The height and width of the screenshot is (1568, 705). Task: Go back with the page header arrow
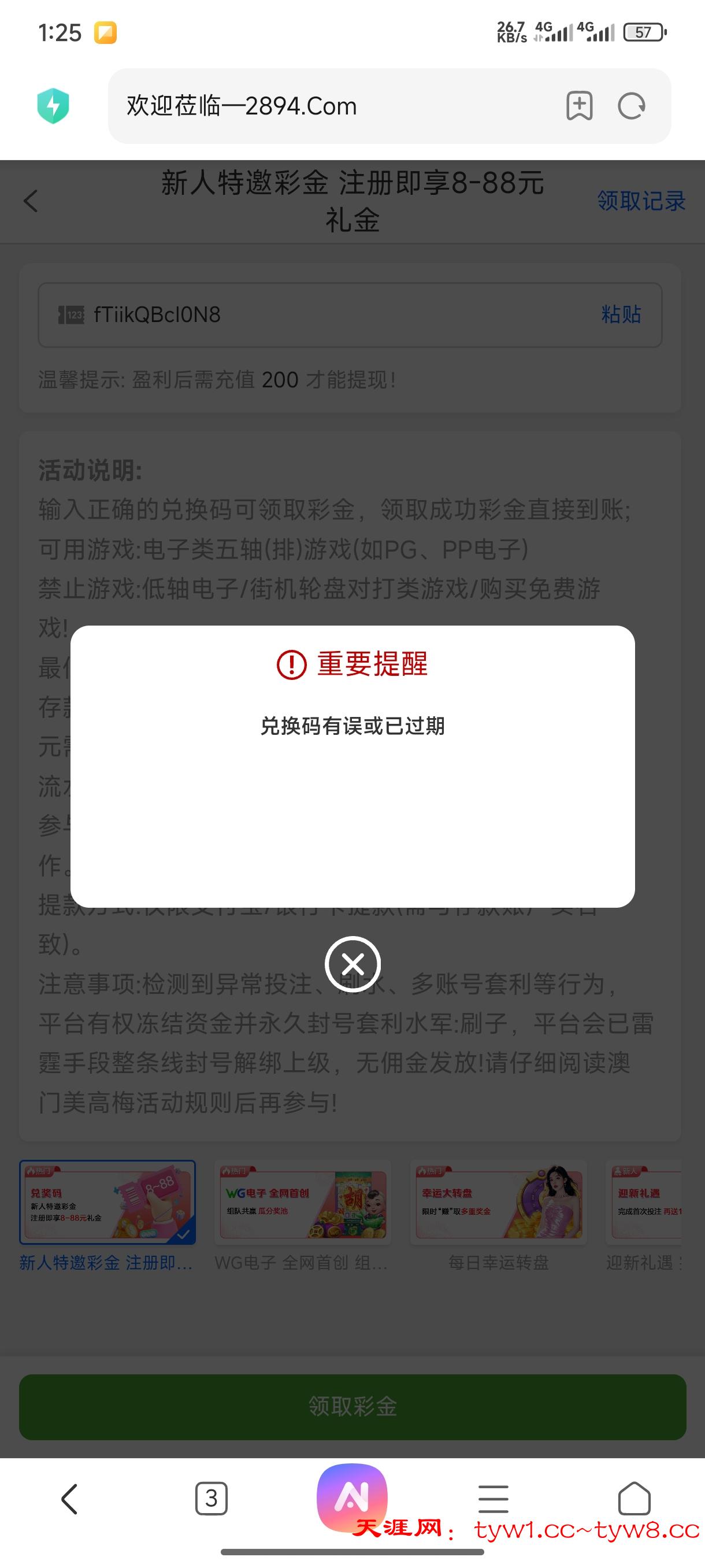coord(31,201)
